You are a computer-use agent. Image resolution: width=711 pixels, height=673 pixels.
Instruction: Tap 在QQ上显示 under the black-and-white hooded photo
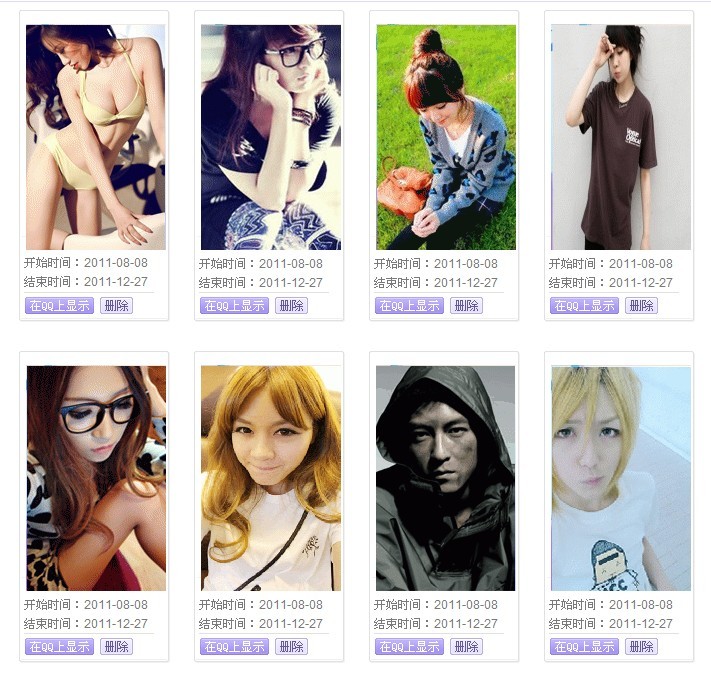(x=409, y=647)
